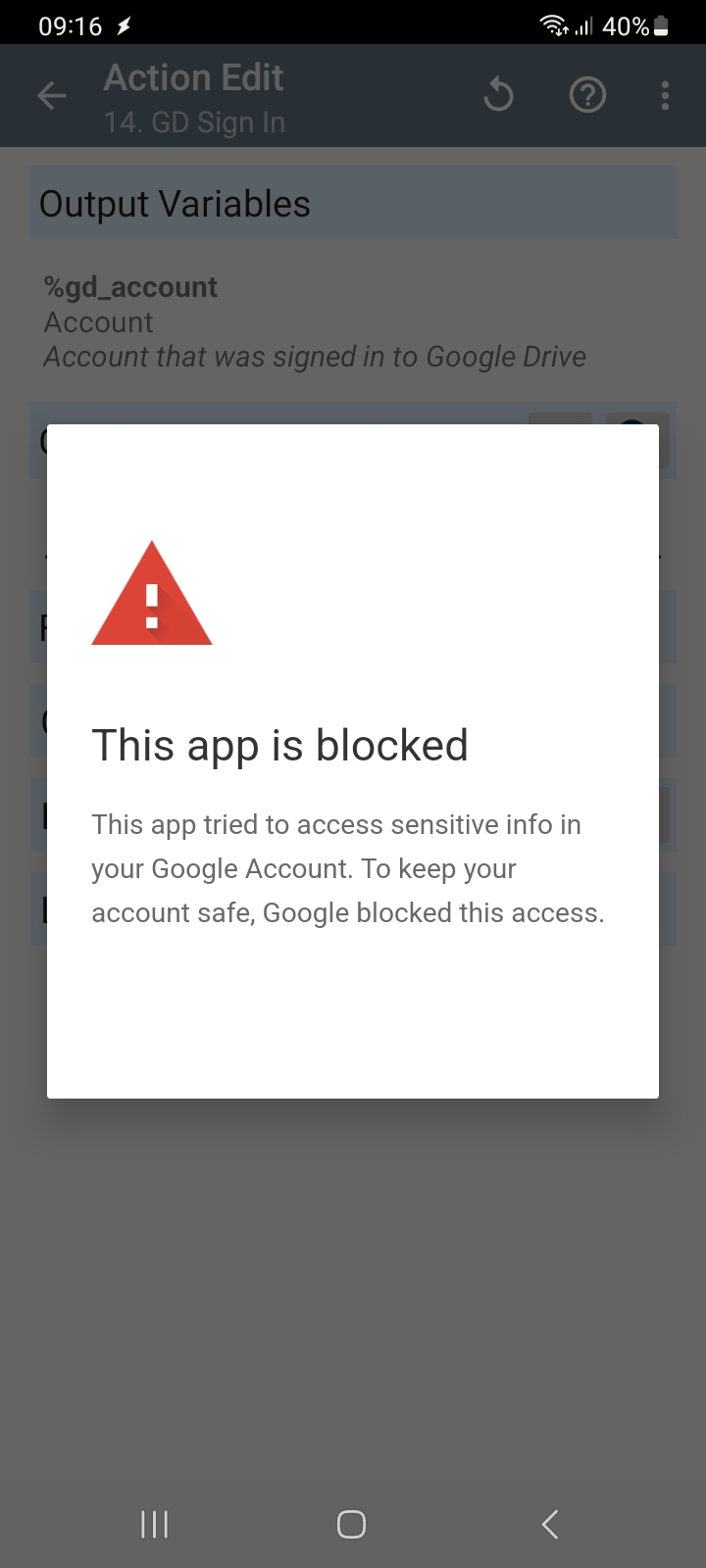Open the overflow menu in the app bar
The height and width of the screenshot is (1568, 706).
coord(665,95)
